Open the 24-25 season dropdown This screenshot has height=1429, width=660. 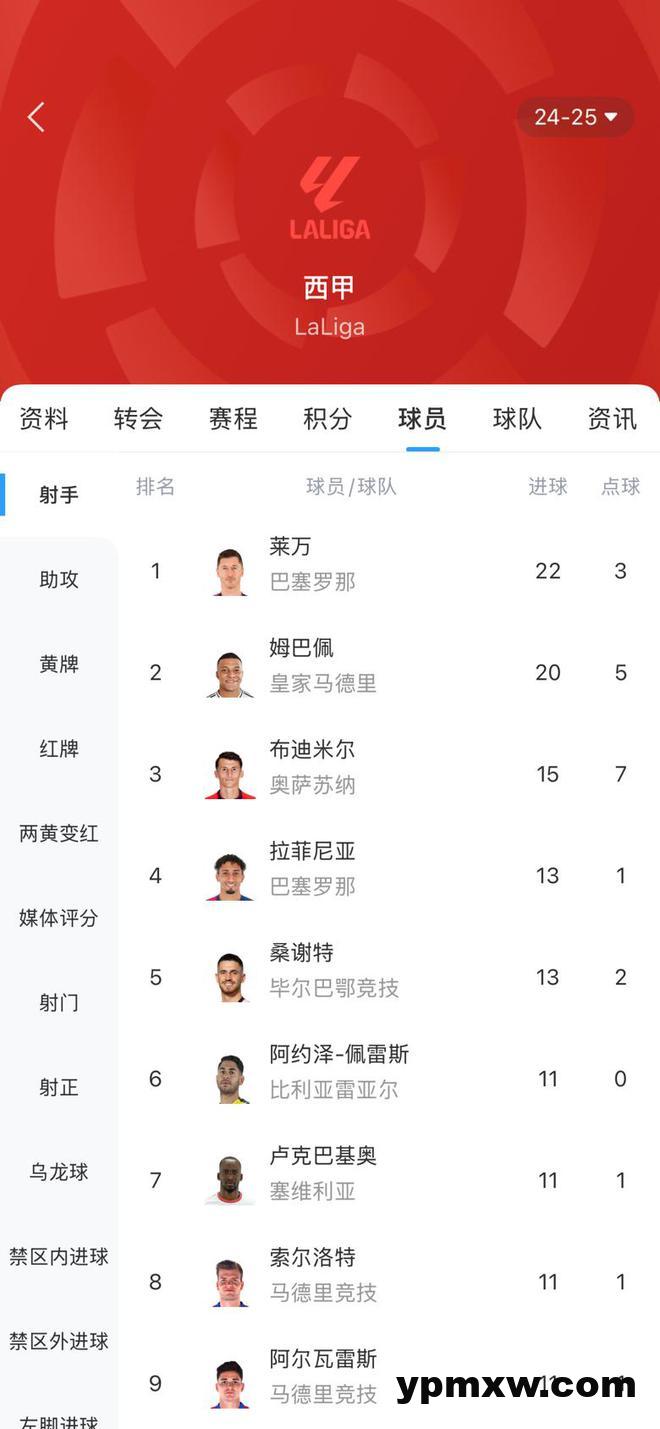click(x=575, y=117)
